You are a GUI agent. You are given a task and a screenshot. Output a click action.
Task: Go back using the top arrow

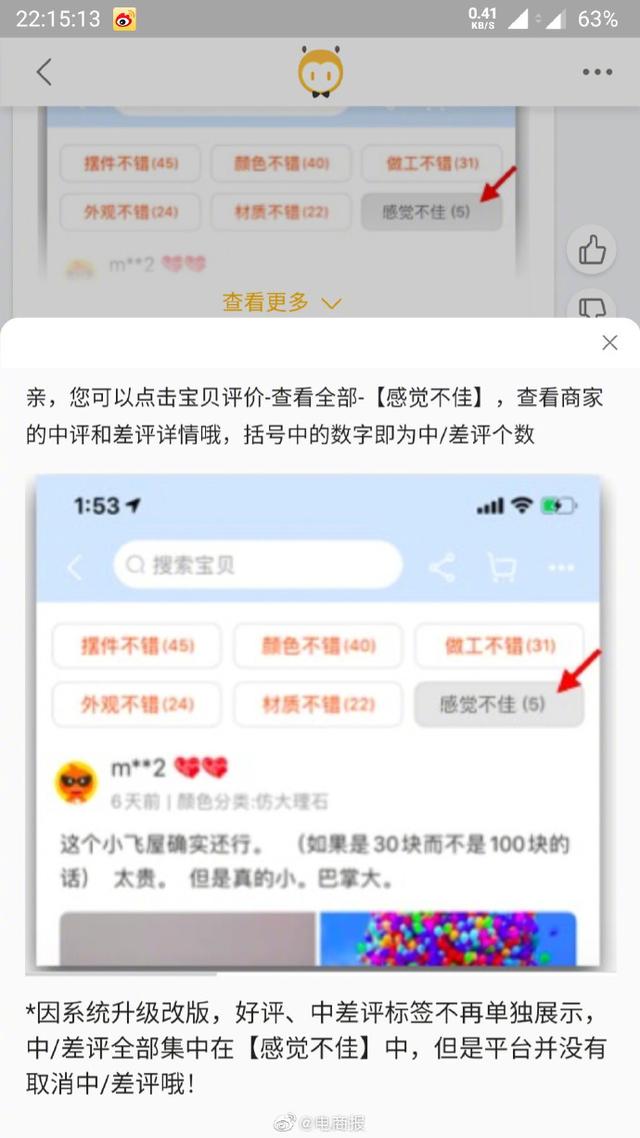pyautogui.click(x=44, y=72)
